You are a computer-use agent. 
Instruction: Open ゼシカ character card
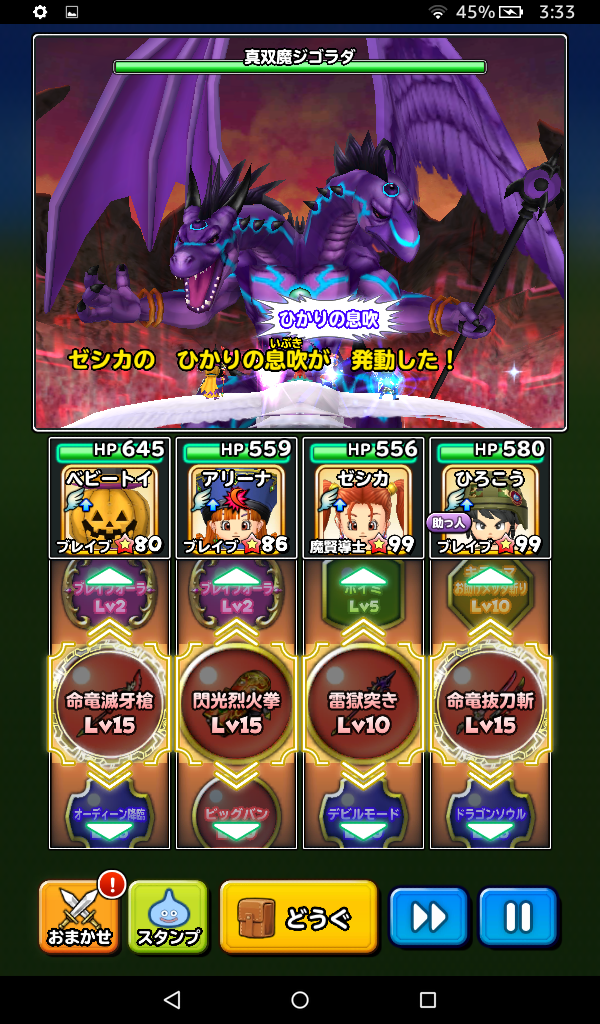(363, 498)
